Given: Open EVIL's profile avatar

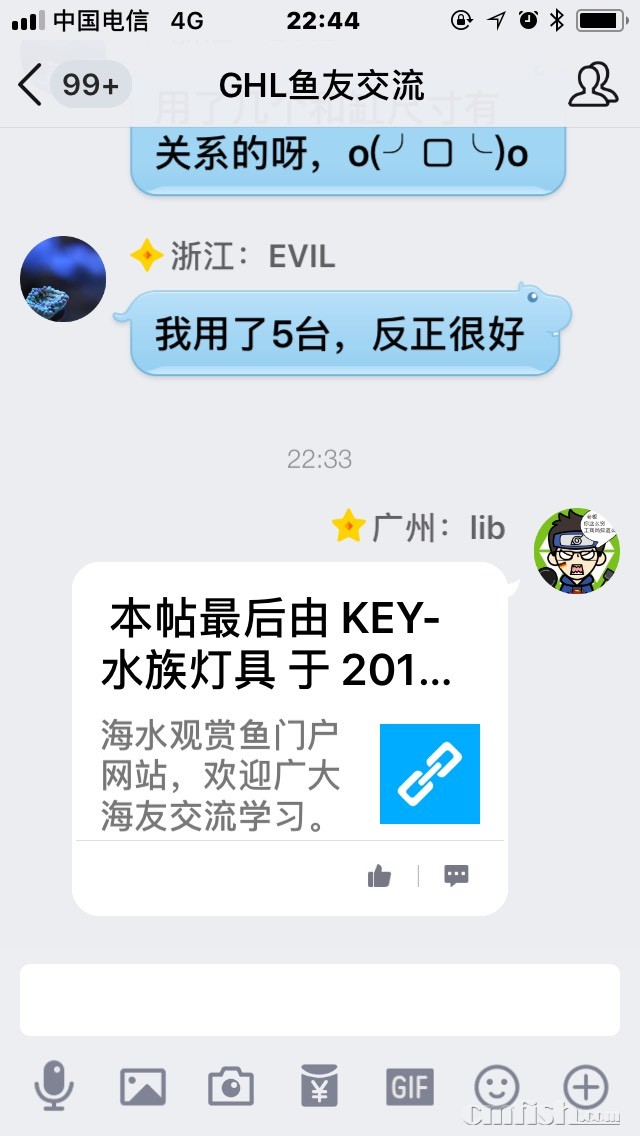Looking at the screenshot, I should coord(63,279).
